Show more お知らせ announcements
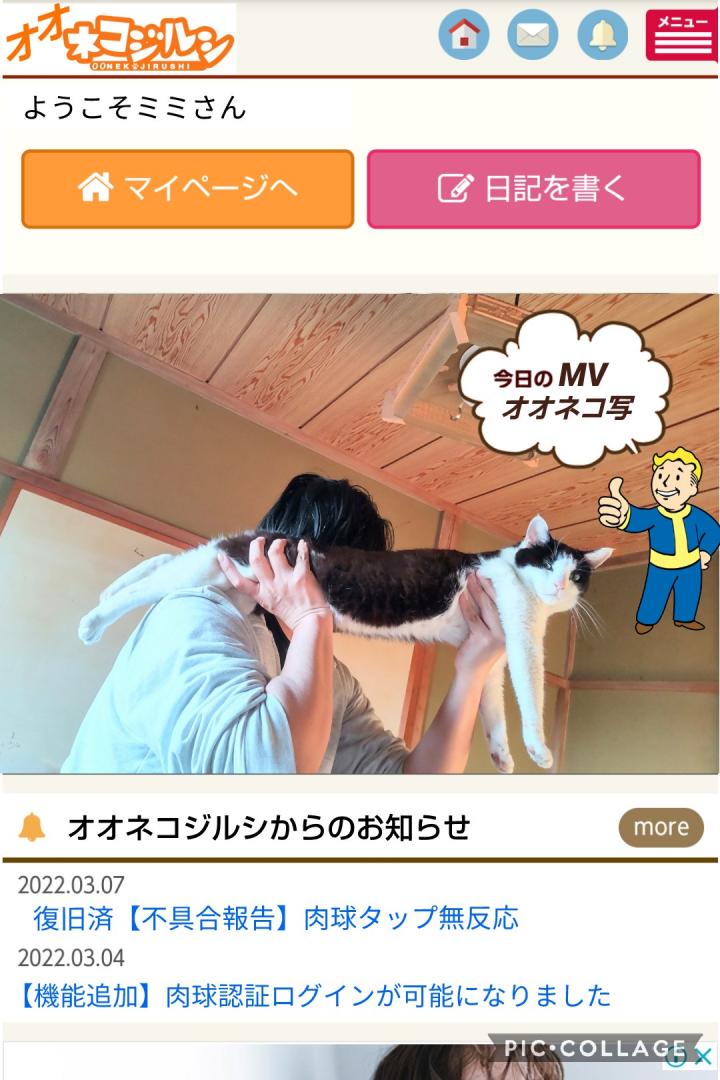Viewport: 720px width, 1080px height. point(661,827)
